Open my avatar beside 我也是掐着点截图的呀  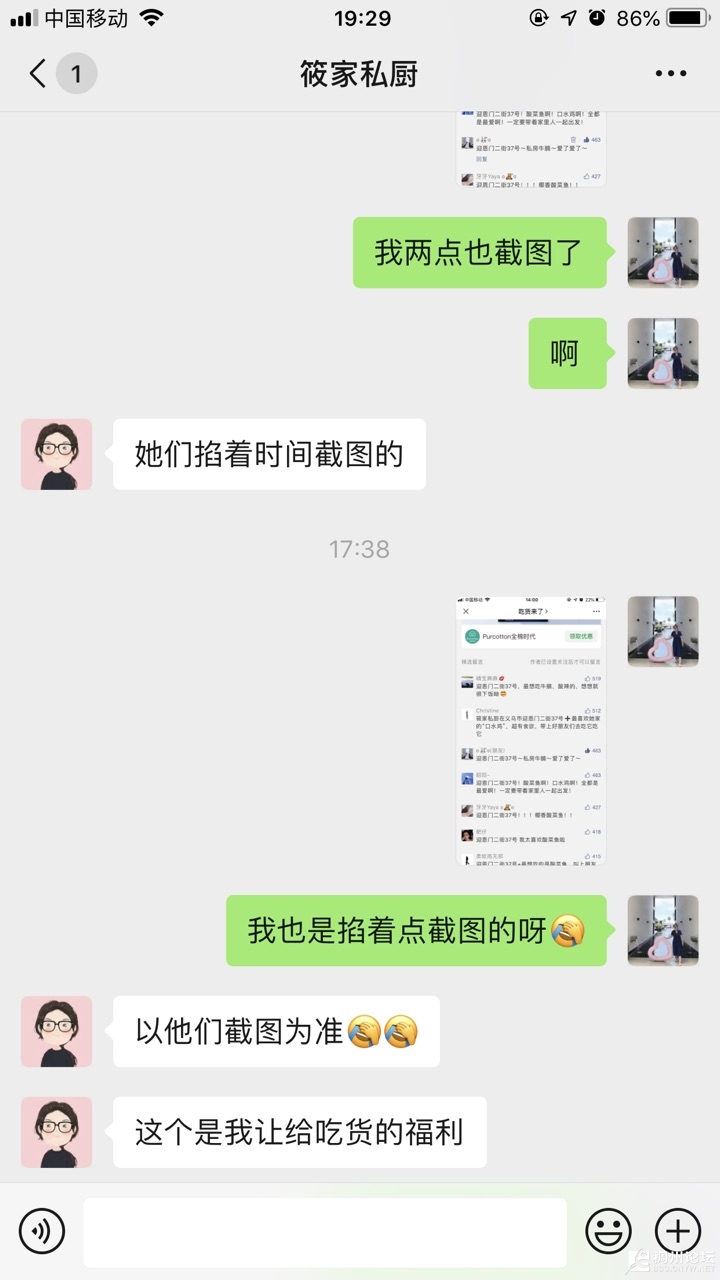coord(662,930)
